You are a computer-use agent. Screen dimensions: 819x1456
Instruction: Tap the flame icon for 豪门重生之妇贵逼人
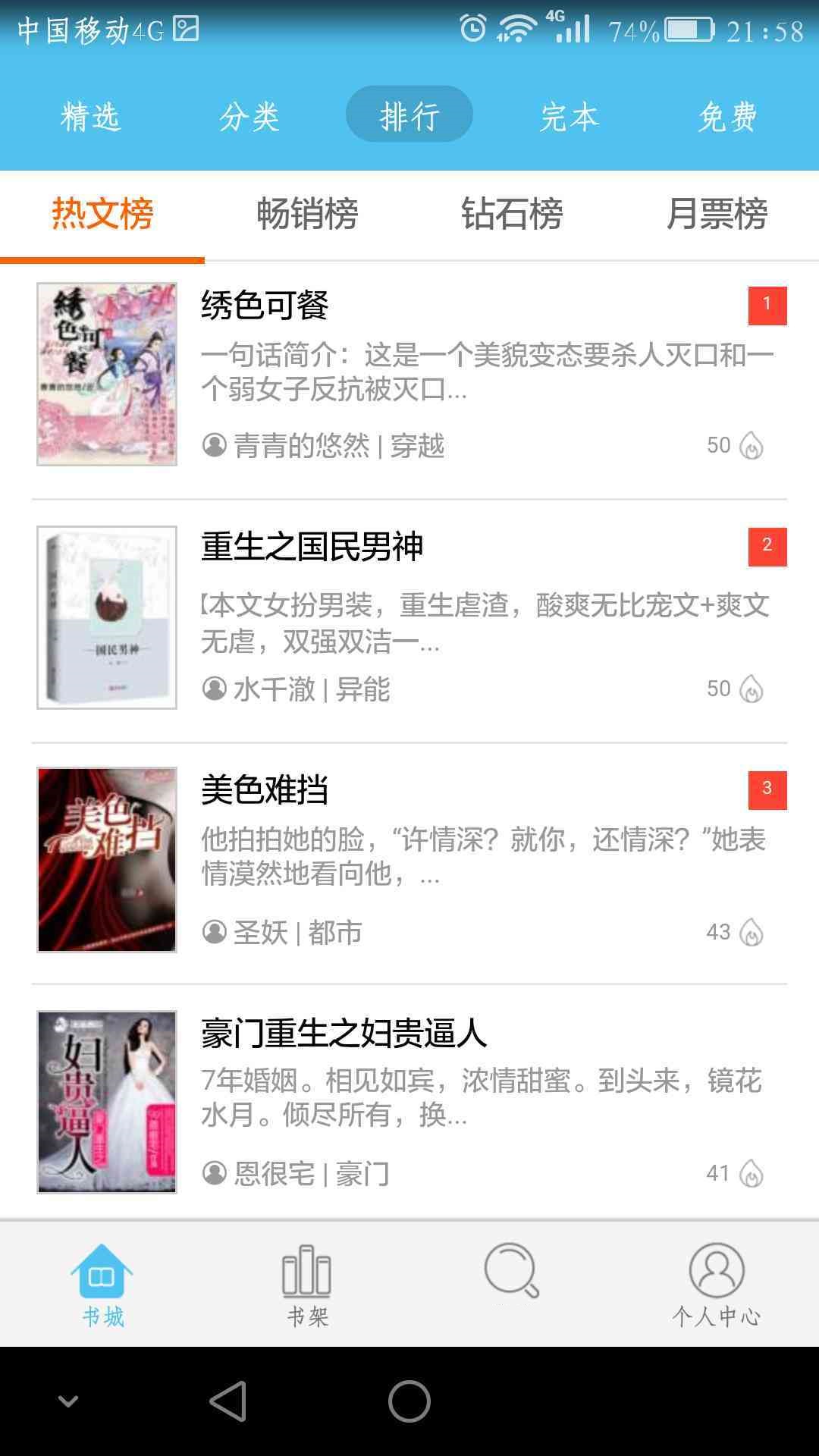point(751,1172)
